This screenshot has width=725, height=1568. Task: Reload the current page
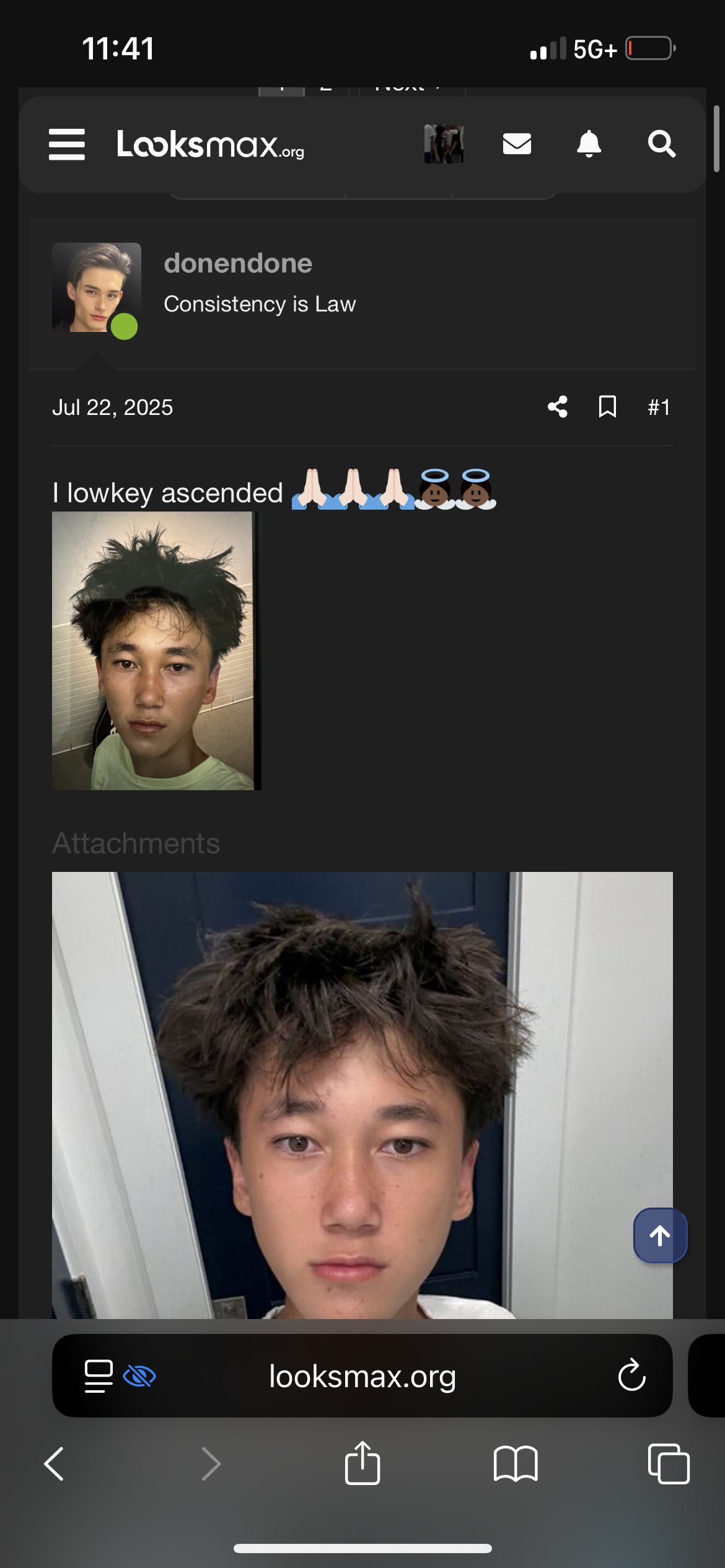631,1376
